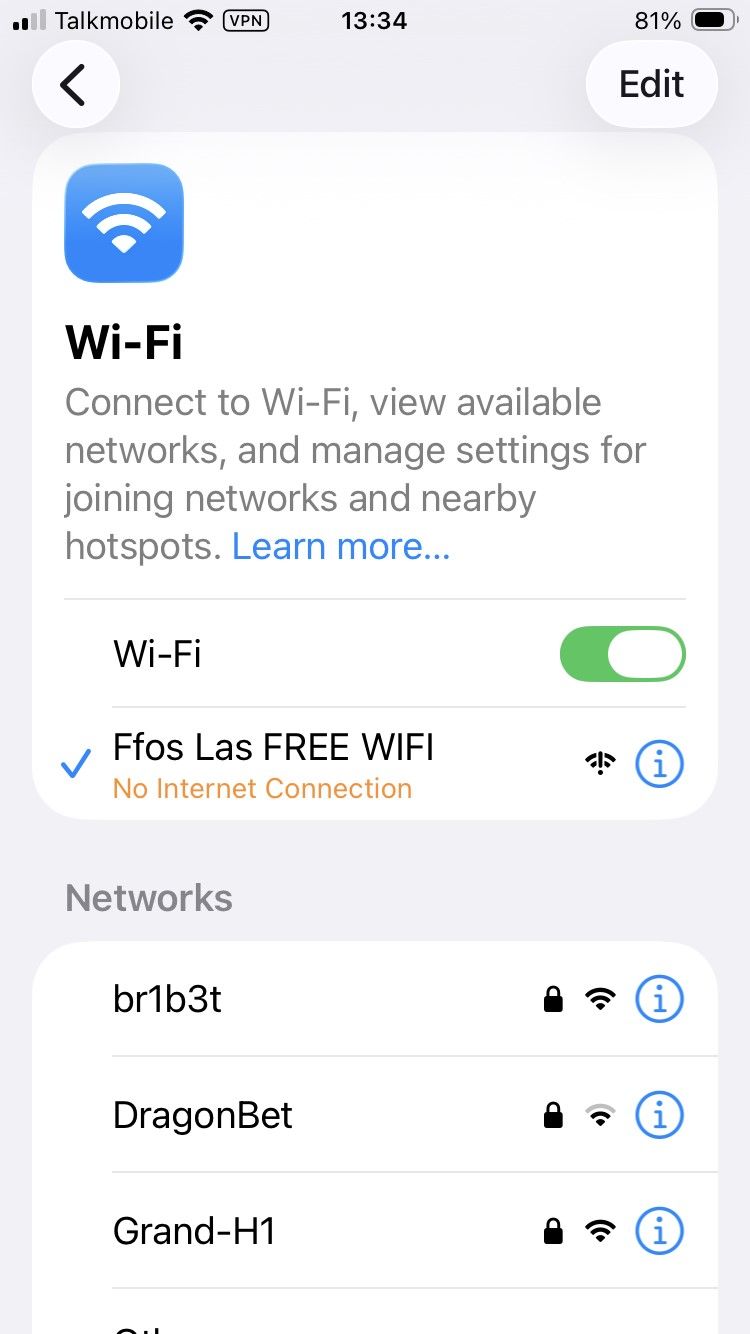Viewport: 750px width, 1334px height.
Task: View info details for br1b3t
Action: point(659,998)
